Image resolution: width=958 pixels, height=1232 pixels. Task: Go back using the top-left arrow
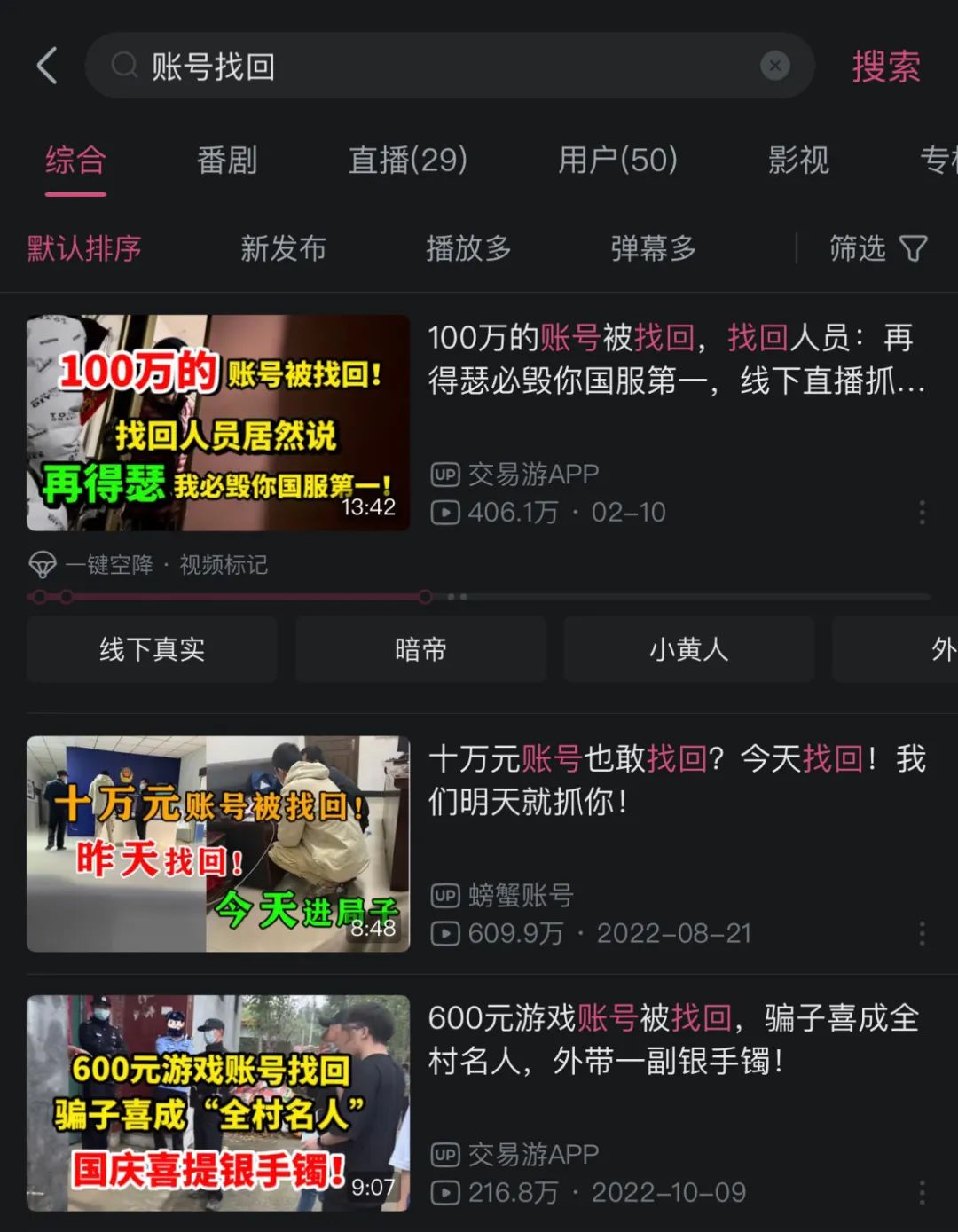pyautogui.click(x=47, y=66)
